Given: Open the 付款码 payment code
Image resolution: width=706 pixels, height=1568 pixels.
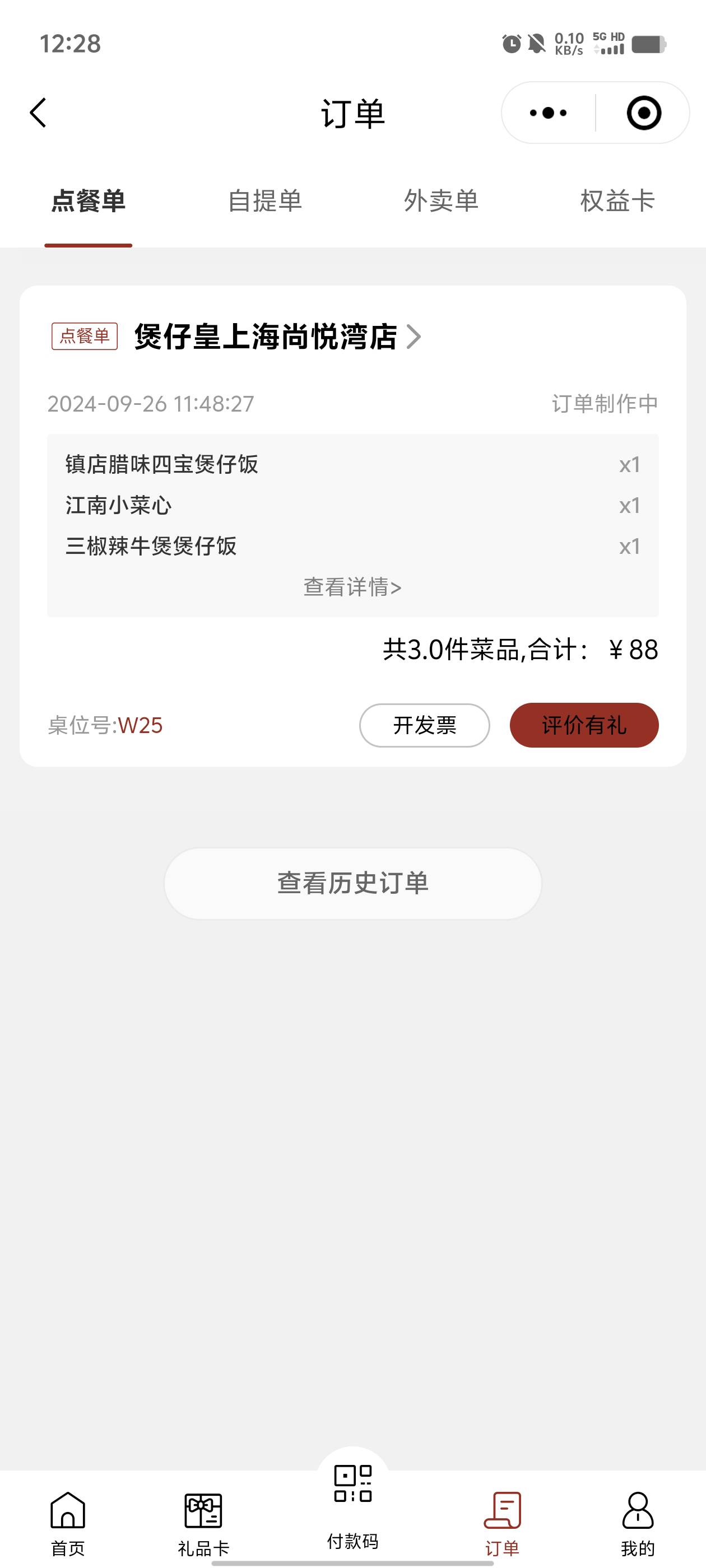Looking at the screenshot, I should [352, 1507].
